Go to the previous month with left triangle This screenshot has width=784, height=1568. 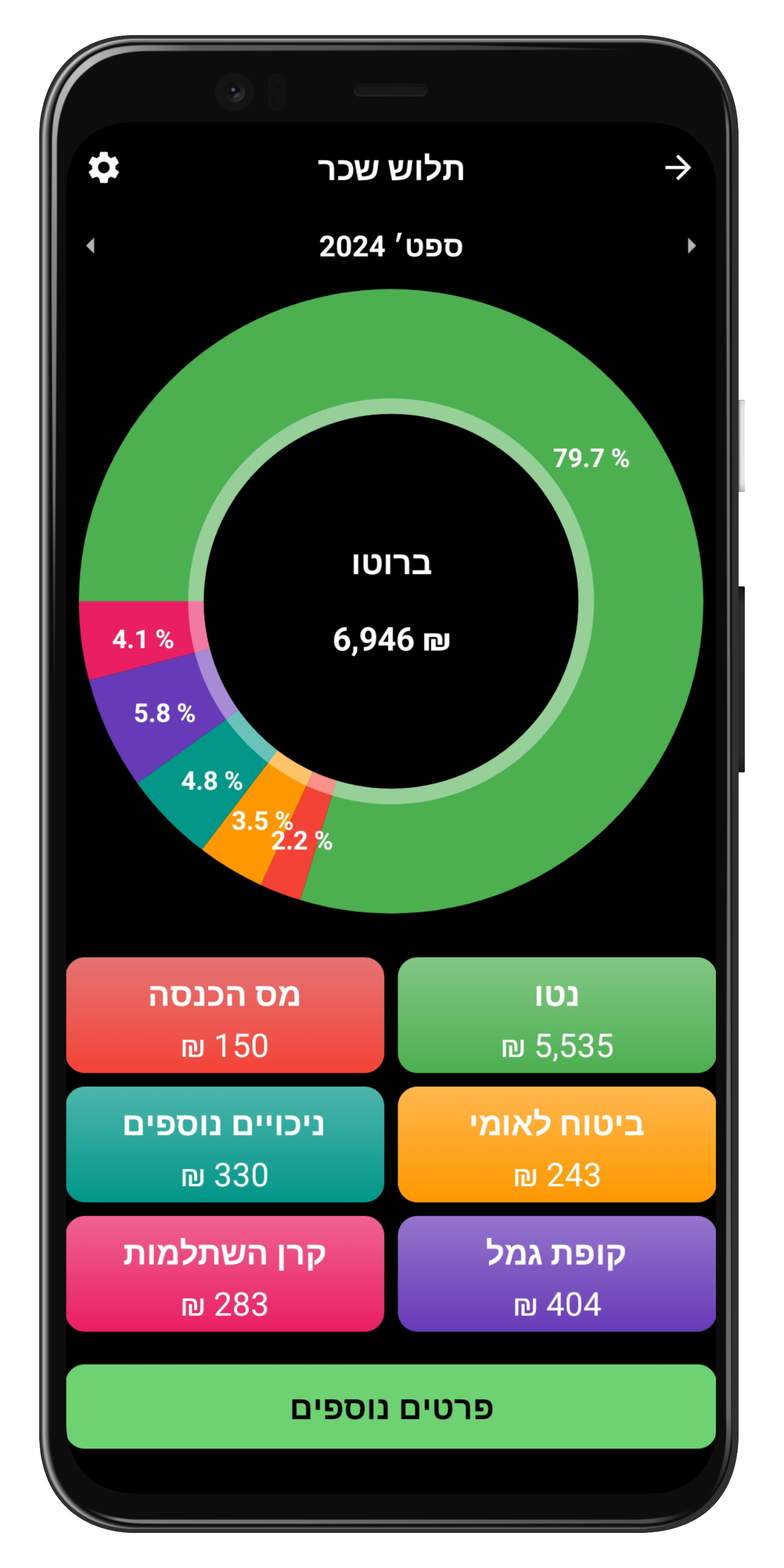click(x=91, y=246)
